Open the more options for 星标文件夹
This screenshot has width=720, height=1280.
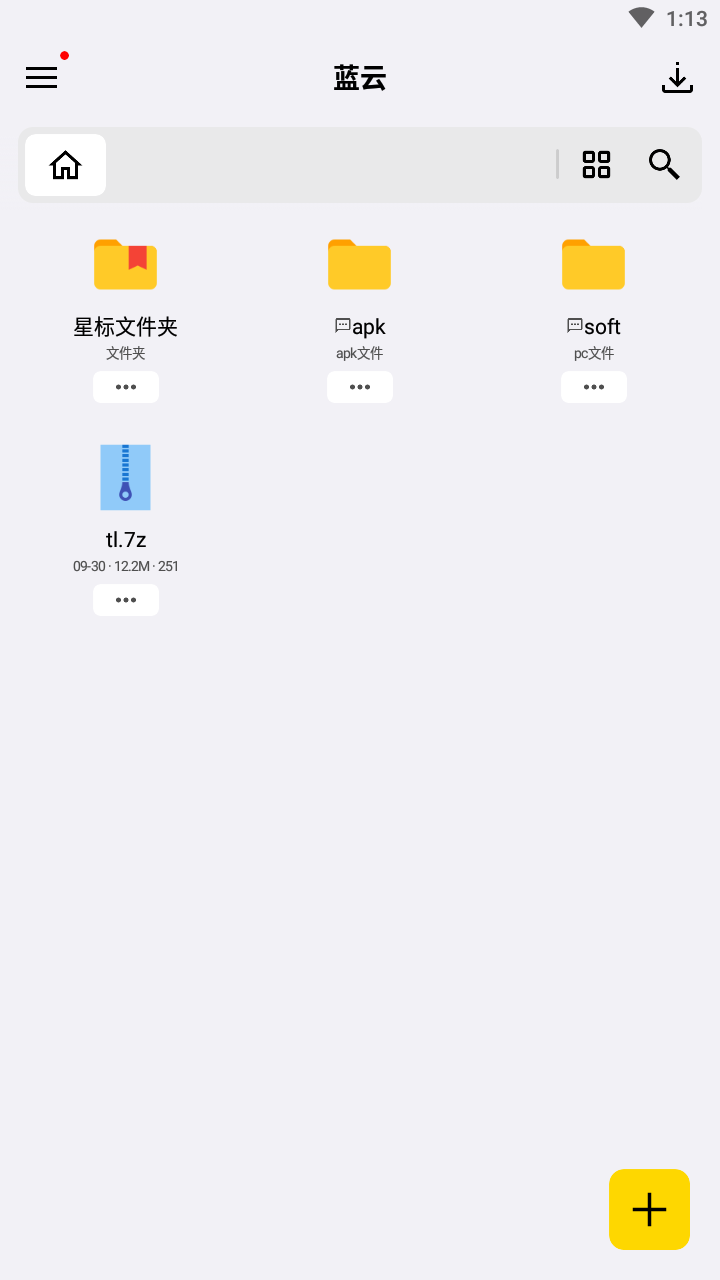point(125,387)
